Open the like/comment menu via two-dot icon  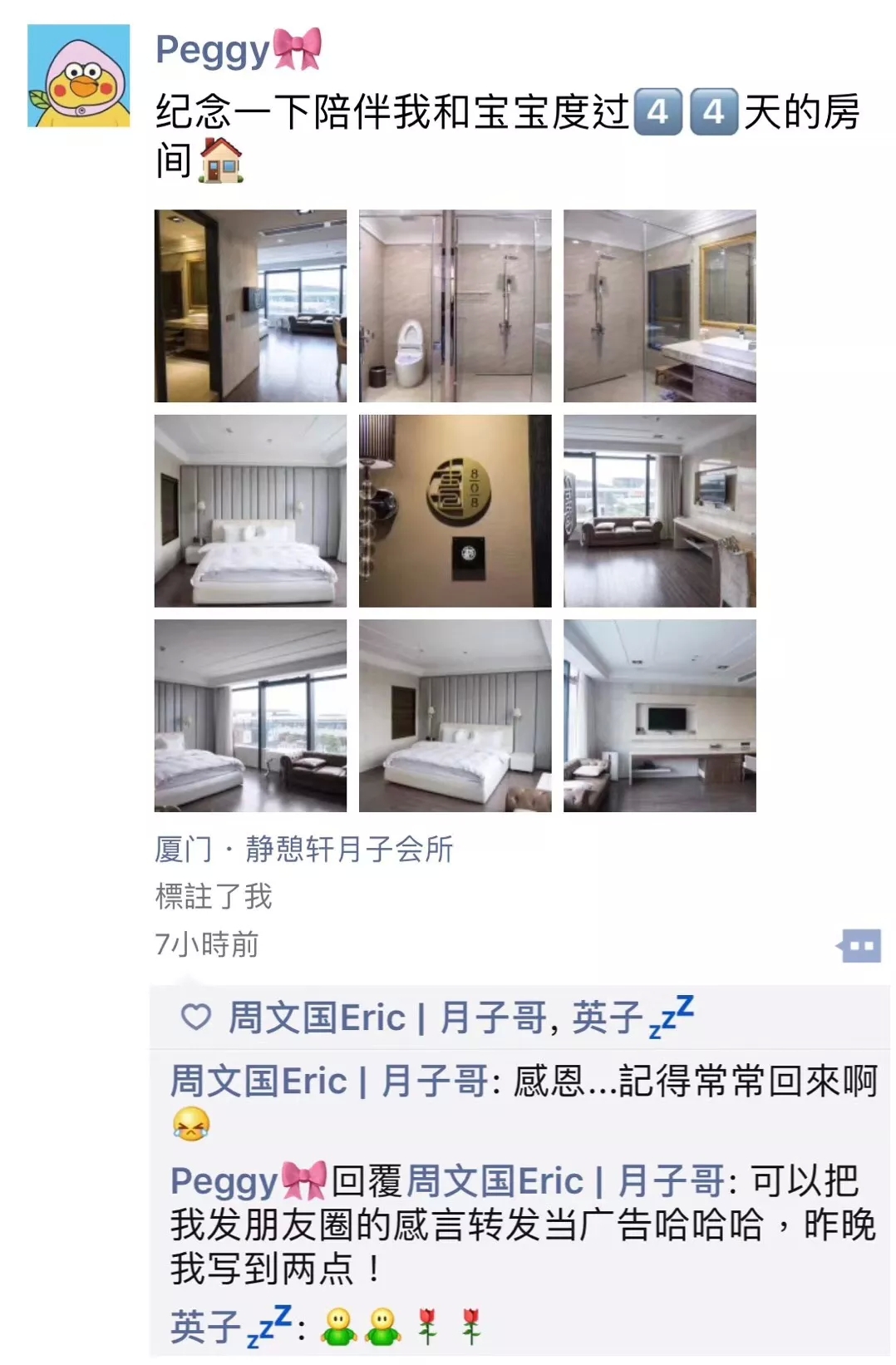tap(860, 948)
